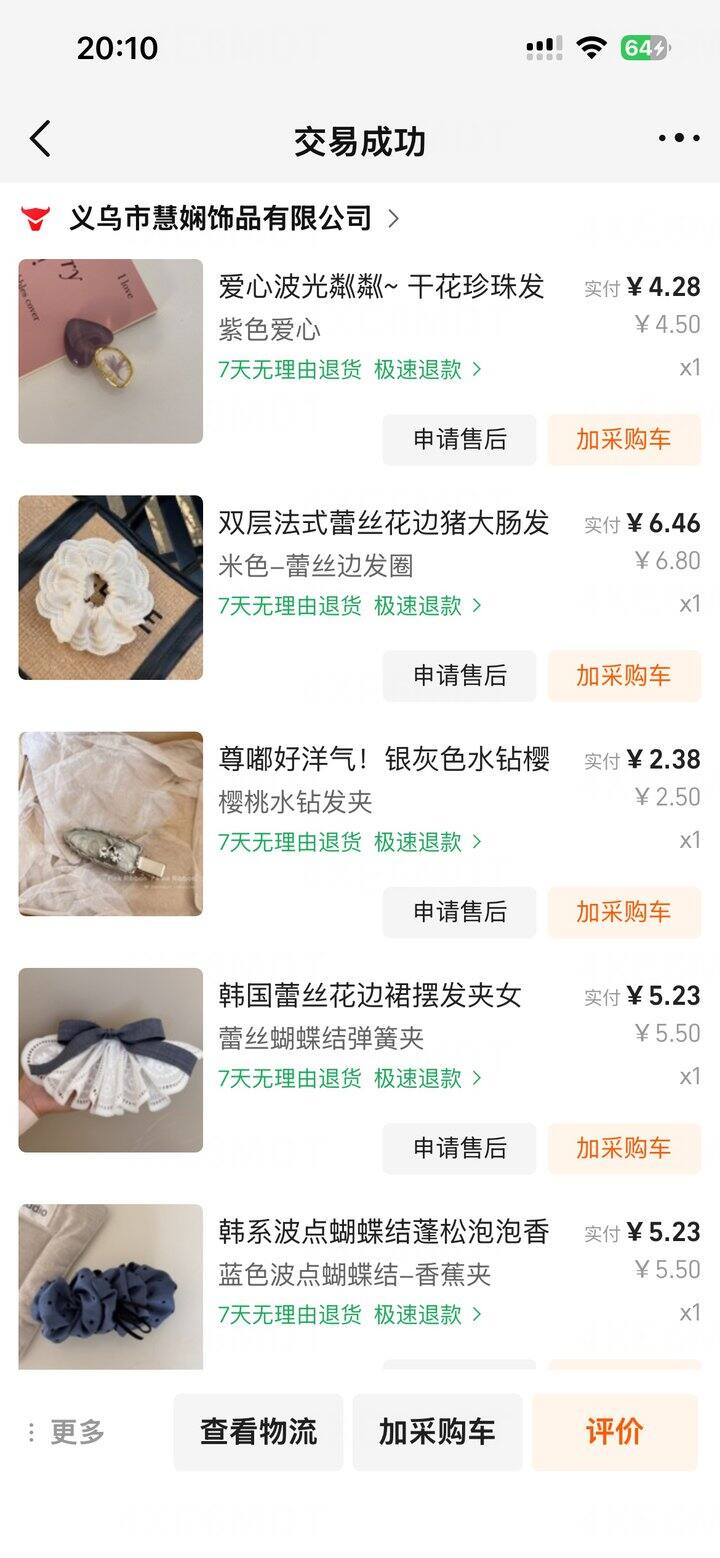720x1558 pixels.
Task: Add 米色-蕾丝边发圈 to the purchase cart
Action: [x=623, y=676]
